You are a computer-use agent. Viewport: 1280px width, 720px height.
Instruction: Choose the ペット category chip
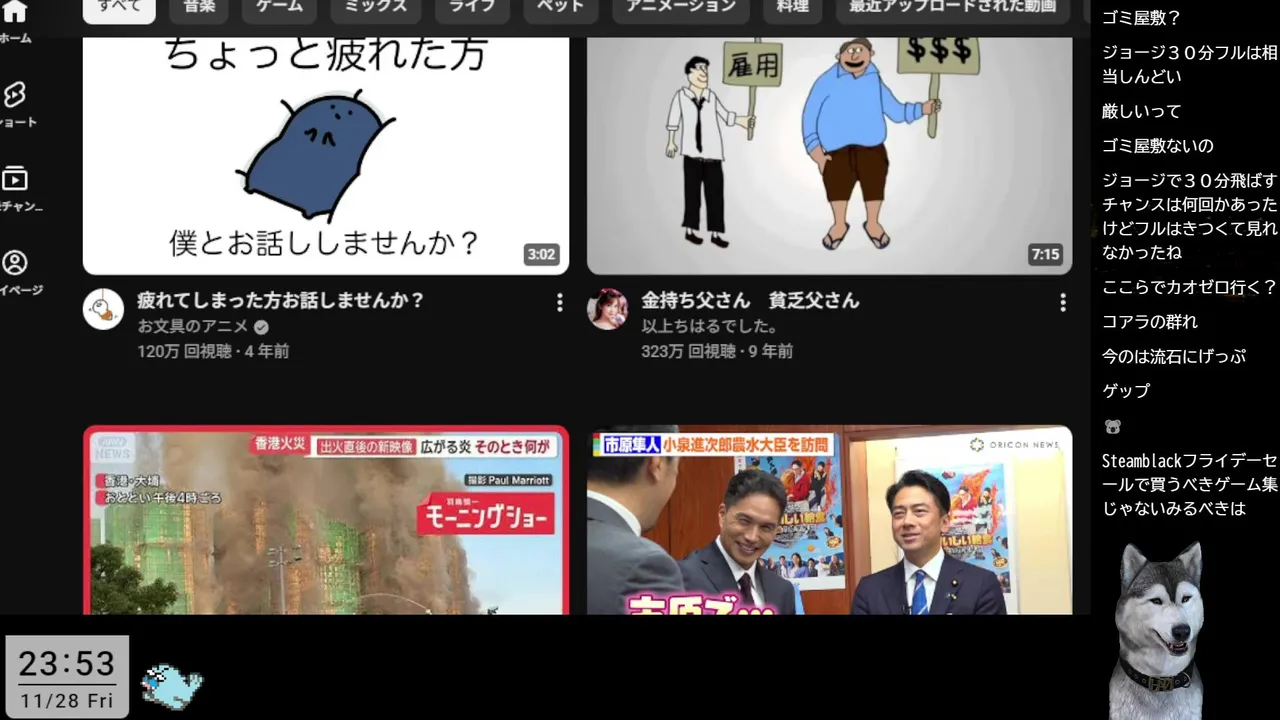coord(554,7)
